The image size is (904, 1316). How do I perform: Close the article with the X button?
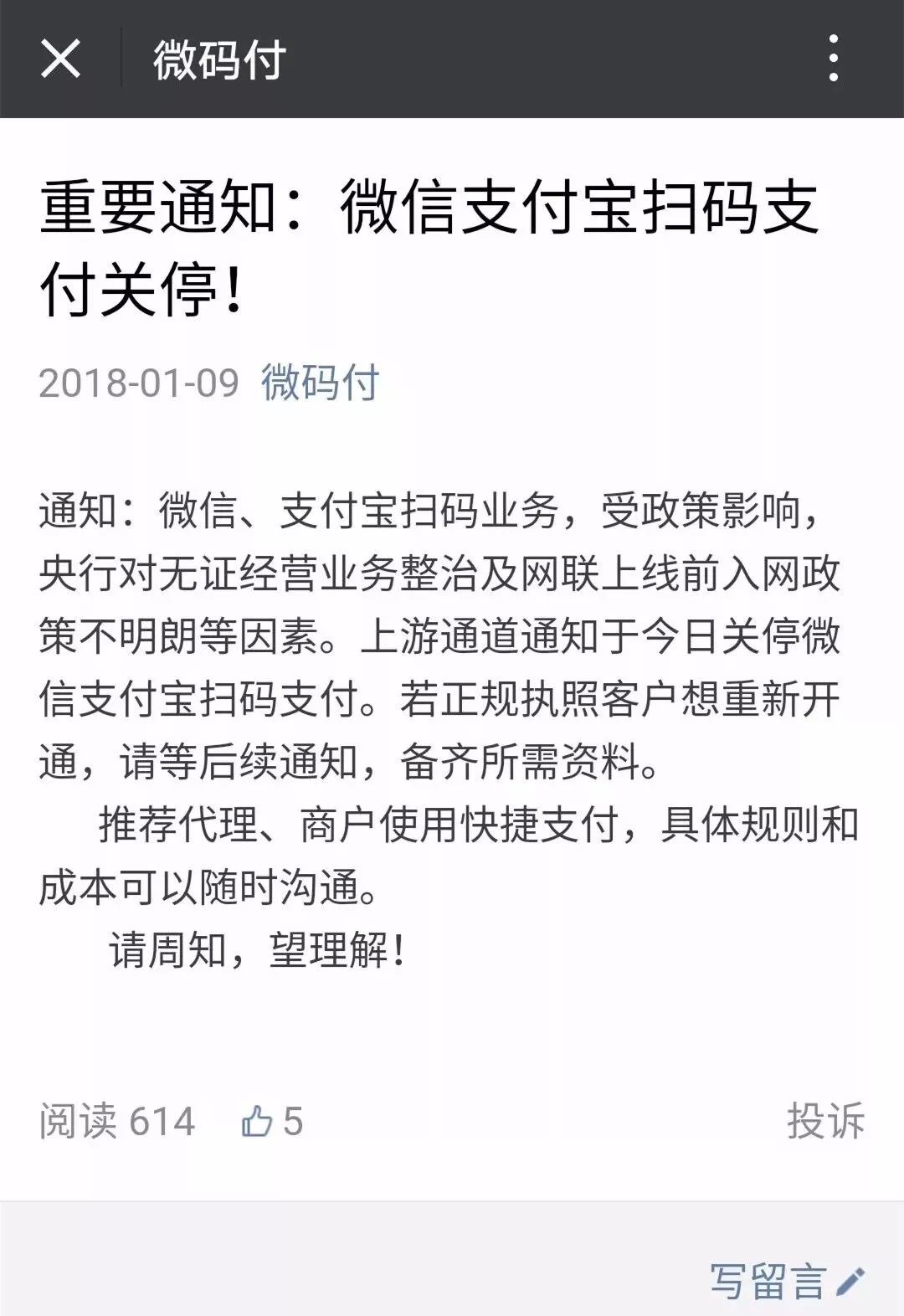tap(60, 59)
